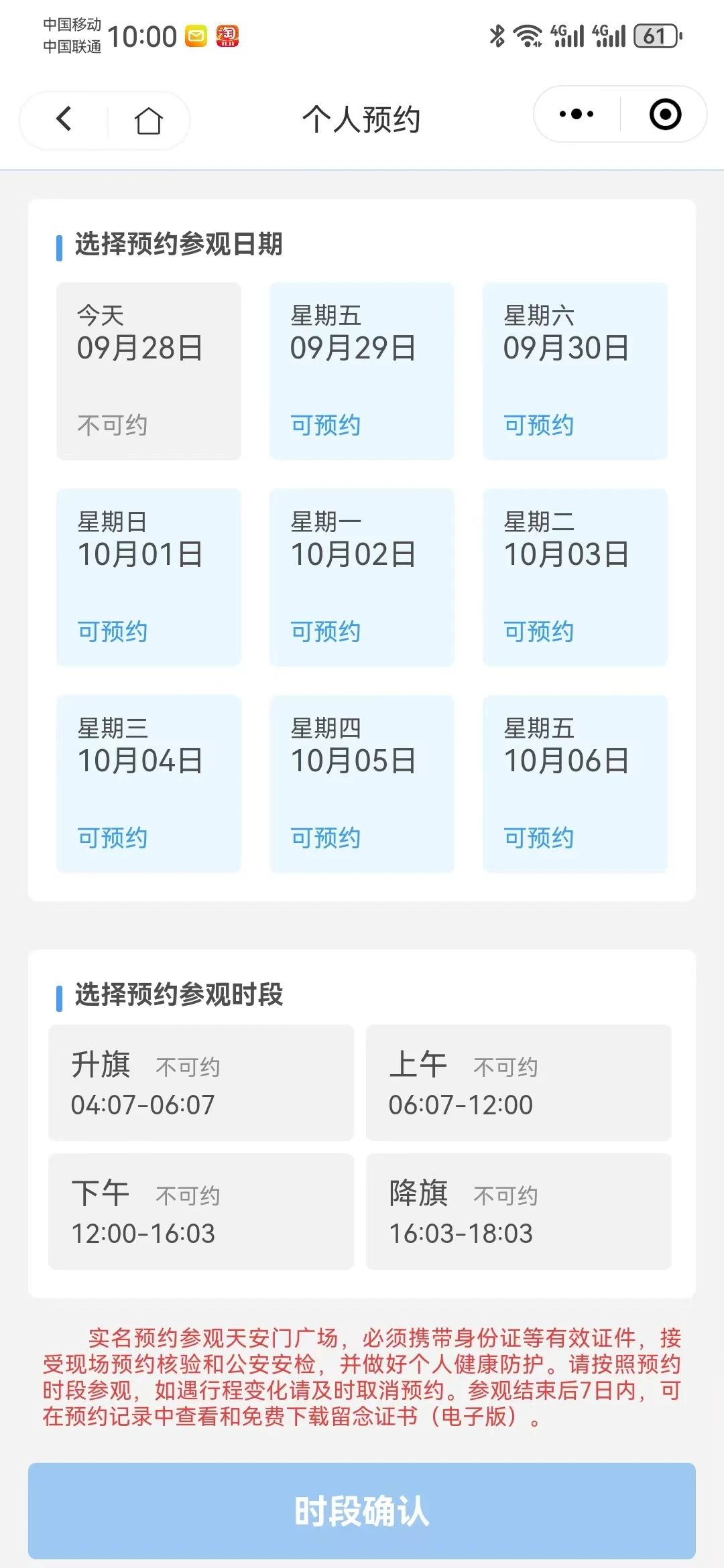The image size is (724, 1568).
Task: Select 10月04日 星期三 for the visit
Action: click(x=149, y=784)
